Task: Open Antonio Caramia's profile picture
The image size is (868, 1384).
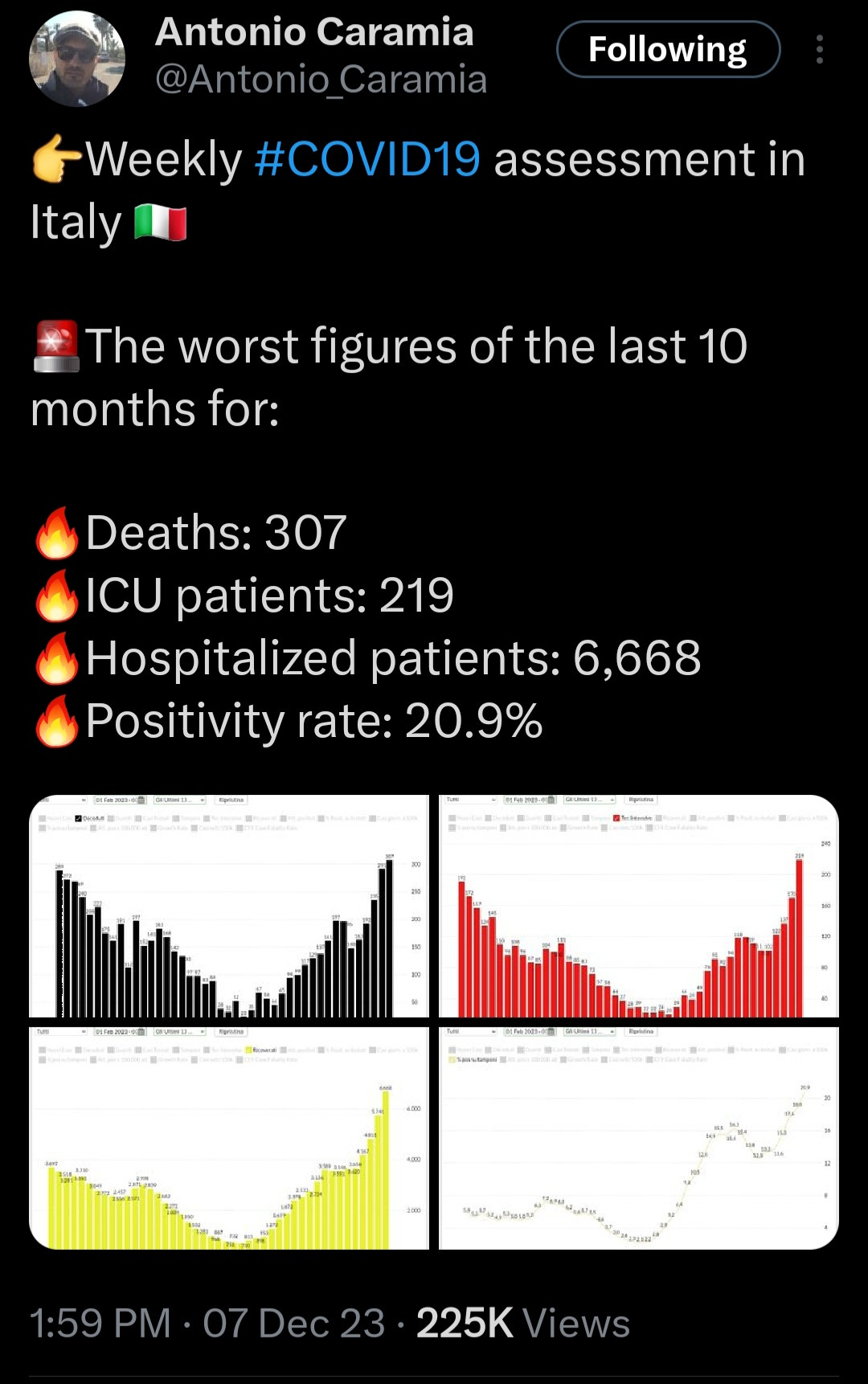Action: pos(77,58)
